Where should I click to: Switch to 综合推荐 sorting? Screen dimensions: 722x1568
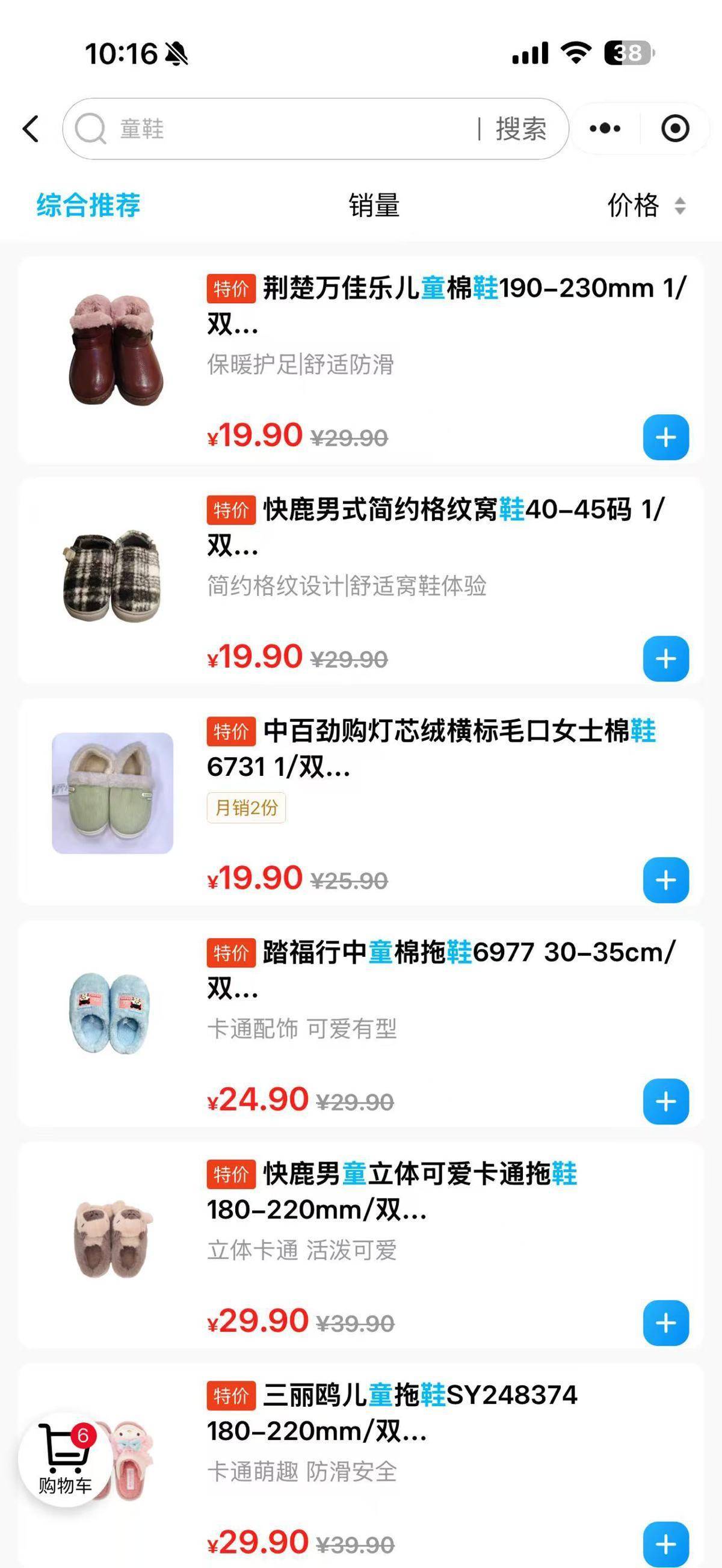pyautogui.click(x=88, y=205)
